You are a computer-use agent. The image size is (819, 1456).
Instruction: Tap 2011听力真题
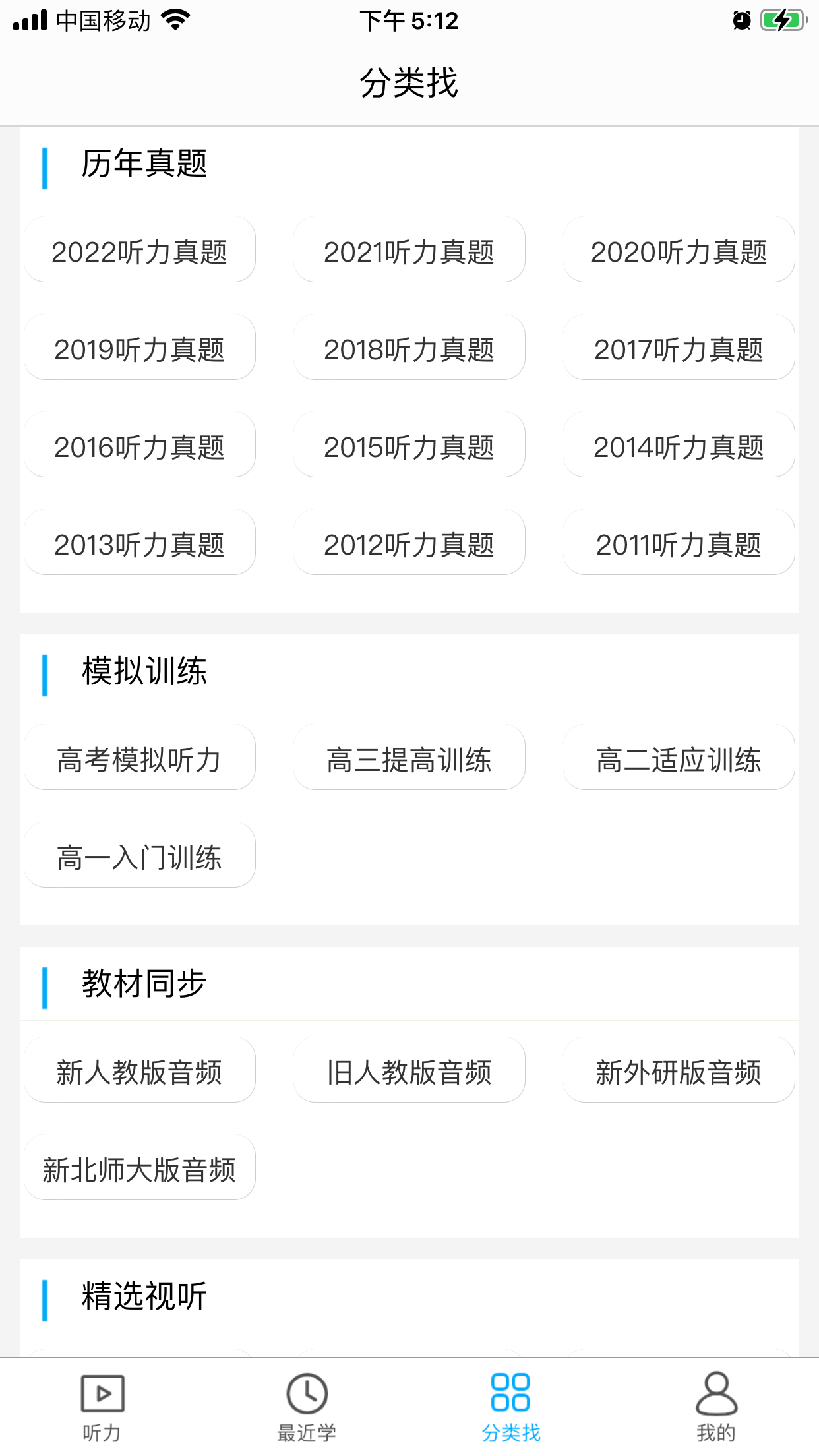point(679,543)
